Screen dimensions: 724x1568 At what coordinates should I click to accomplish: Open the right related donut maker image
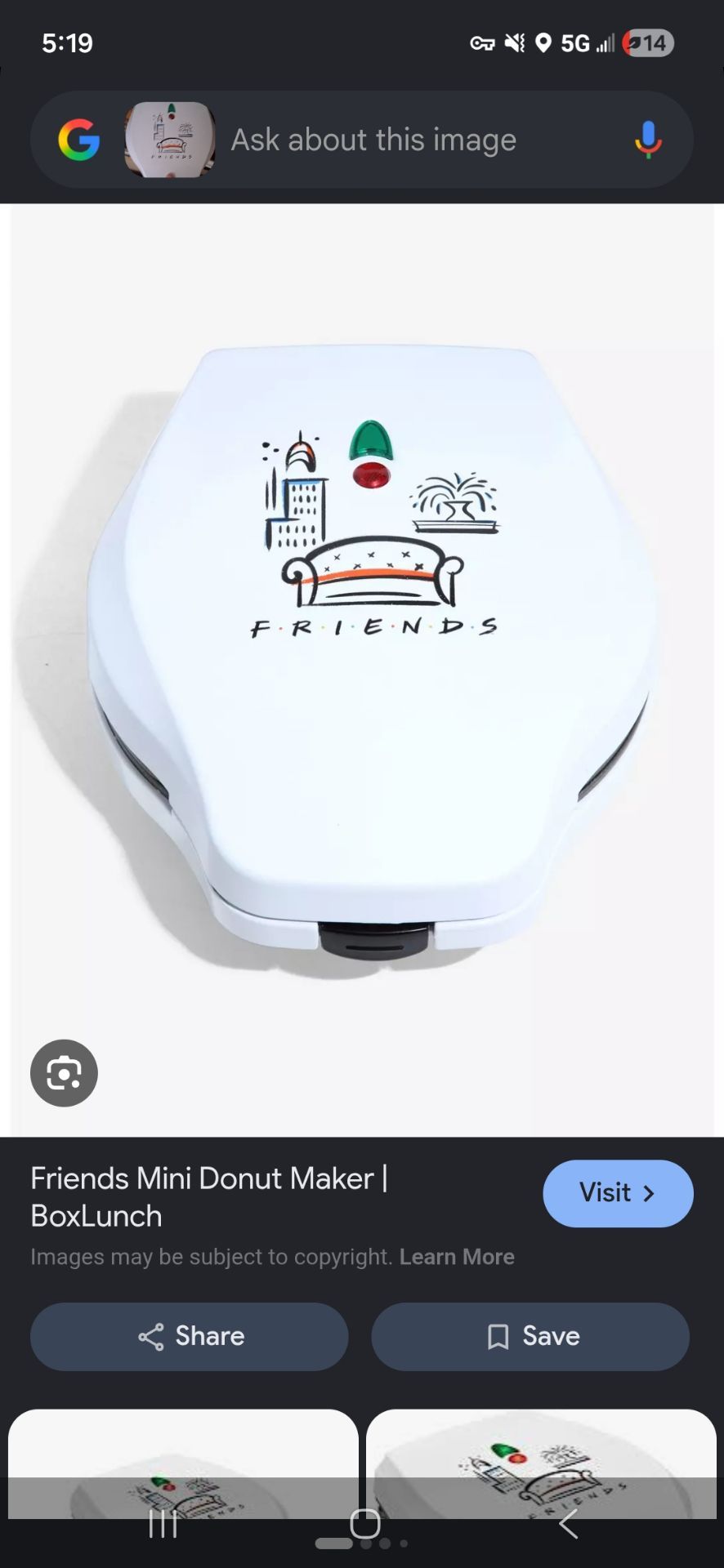point(541,1463)
